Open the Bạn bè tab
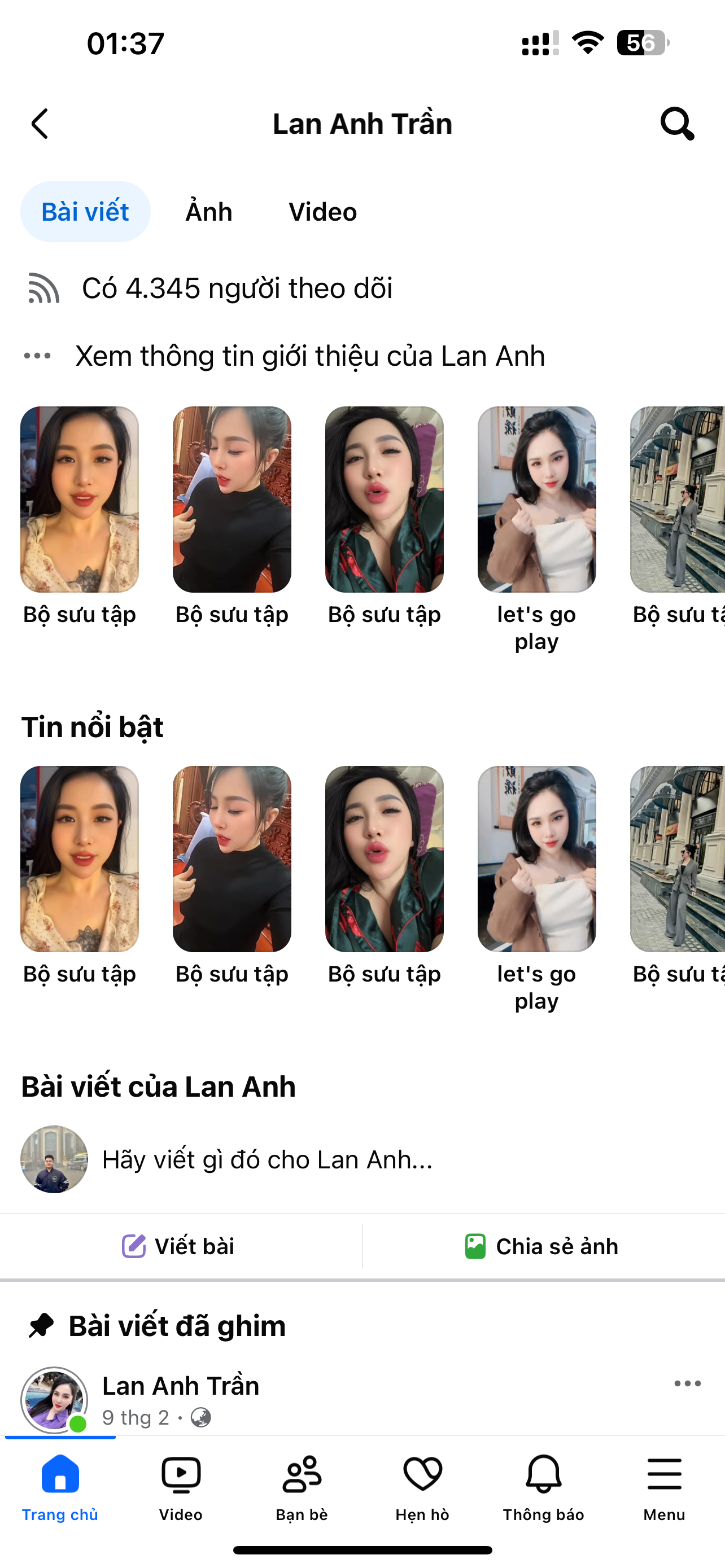725x1568 pixels. pos(302,1486)
